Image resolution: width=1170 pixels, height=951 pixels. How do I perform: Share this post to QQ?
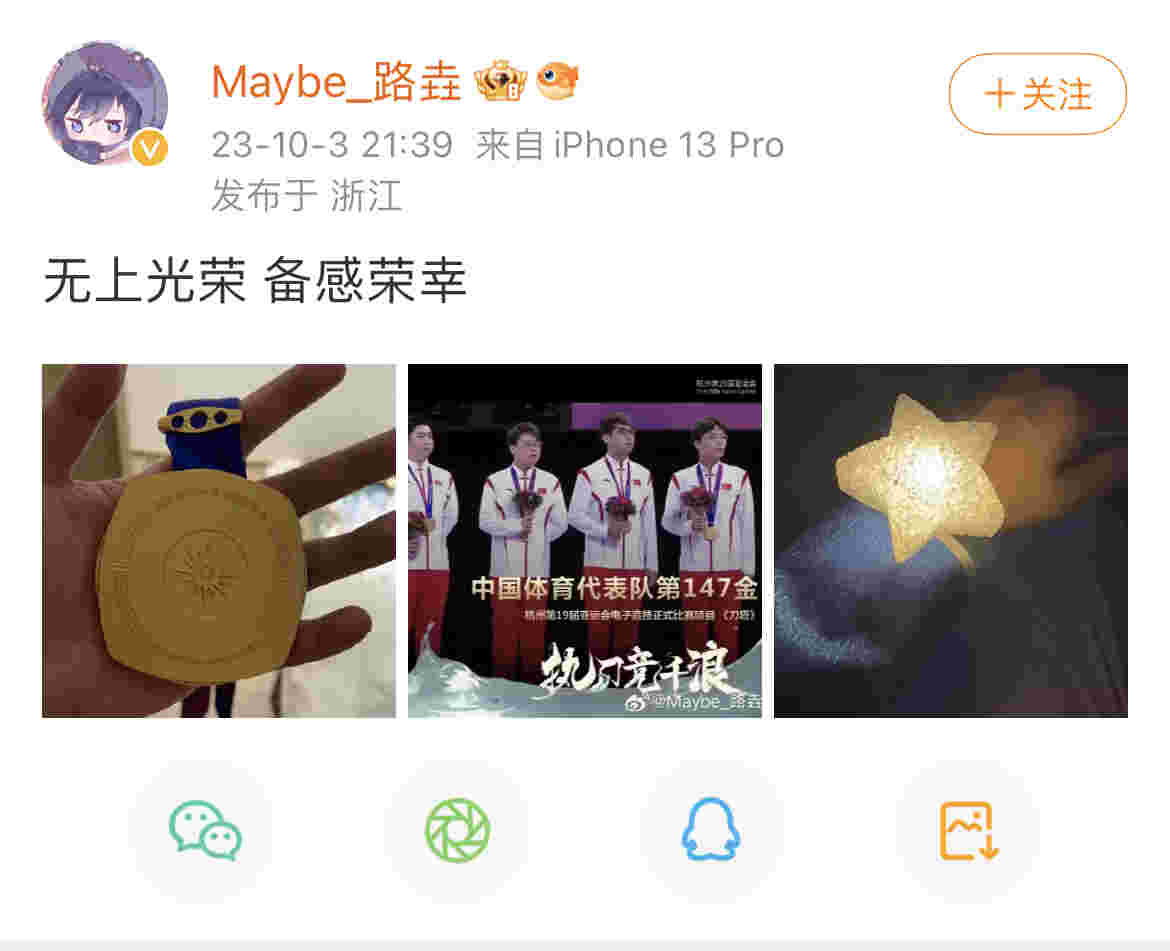coord(713,831)
